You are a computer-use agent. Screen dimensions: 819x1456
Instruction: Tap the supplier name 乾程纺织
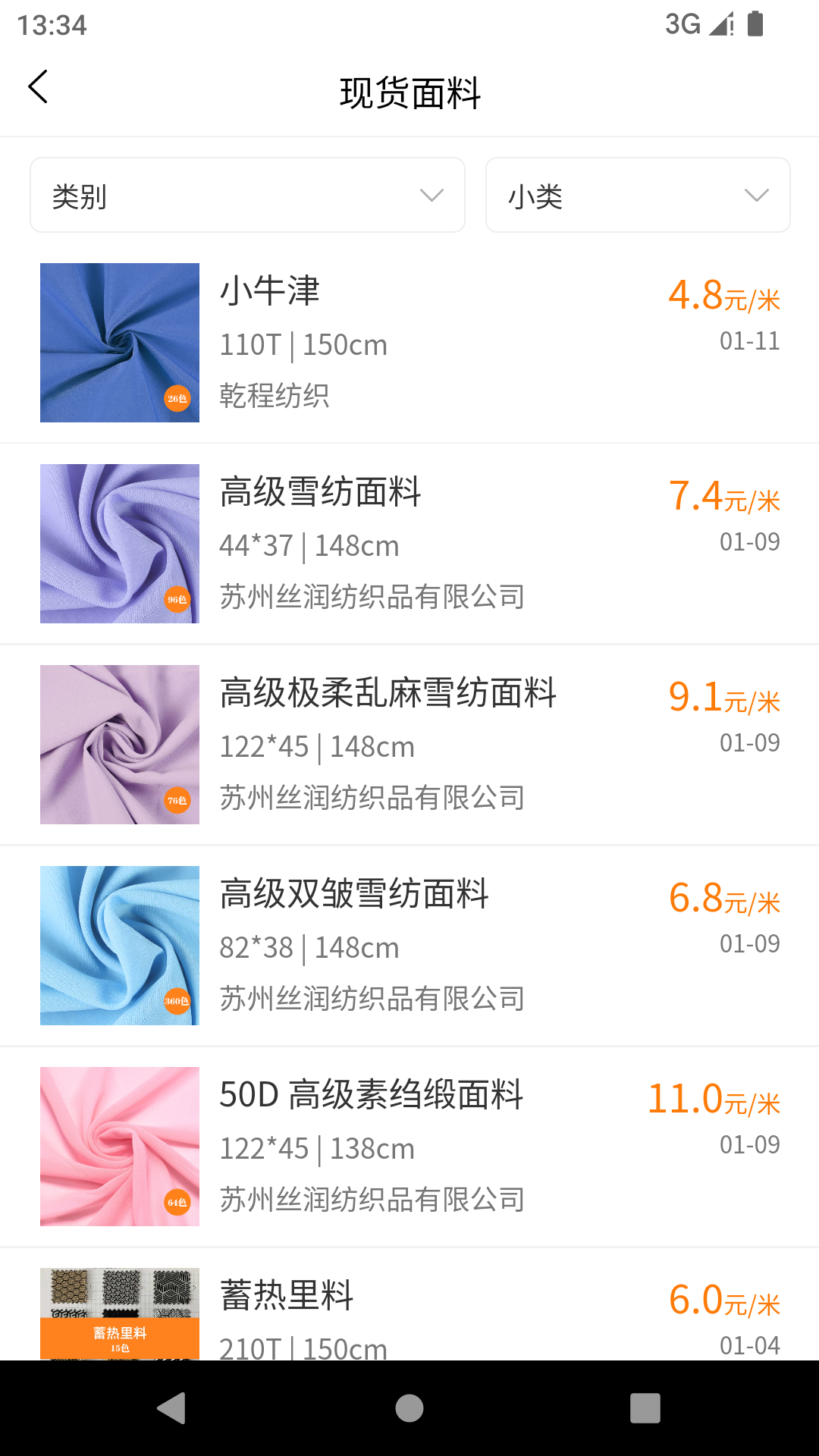276,395
